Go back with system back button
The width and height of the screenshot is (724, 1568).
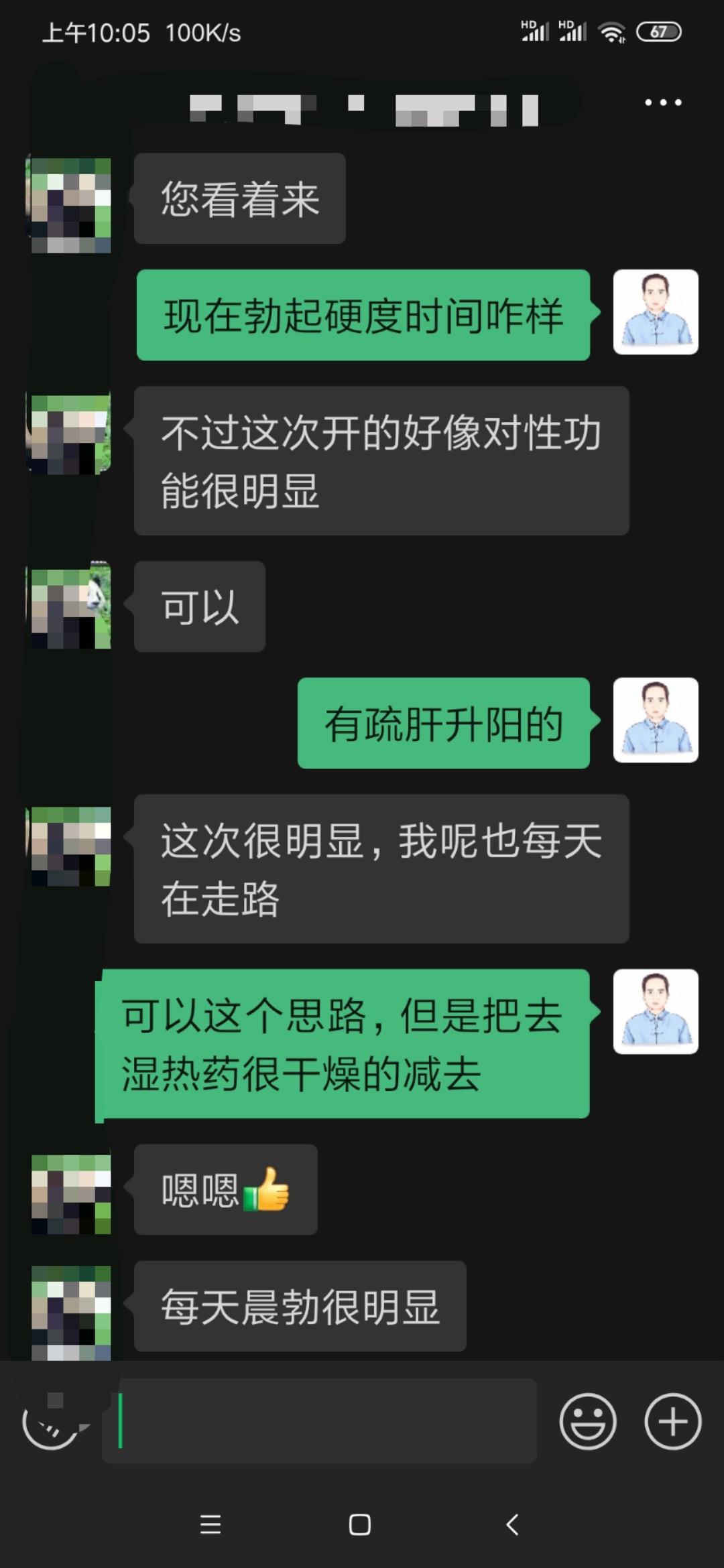(512, 1524)
